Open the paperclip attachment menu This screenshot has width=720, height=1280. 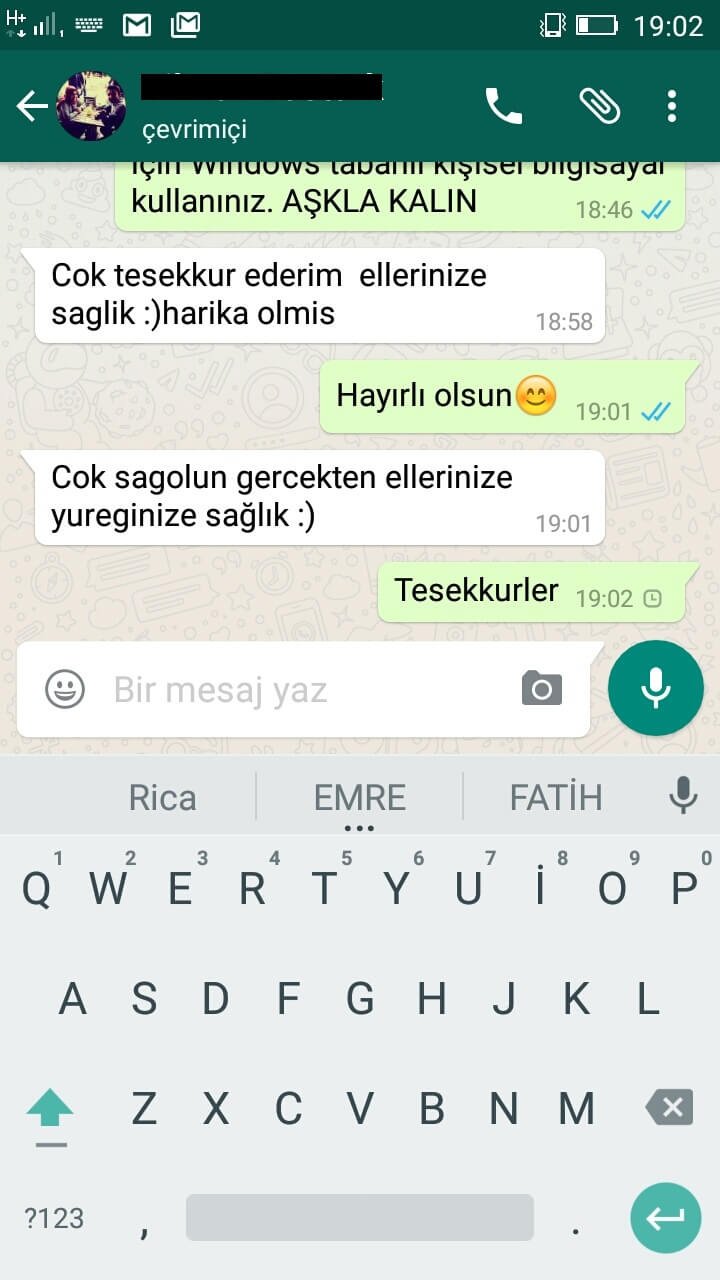pyautogui.click(x=599, y=106)
